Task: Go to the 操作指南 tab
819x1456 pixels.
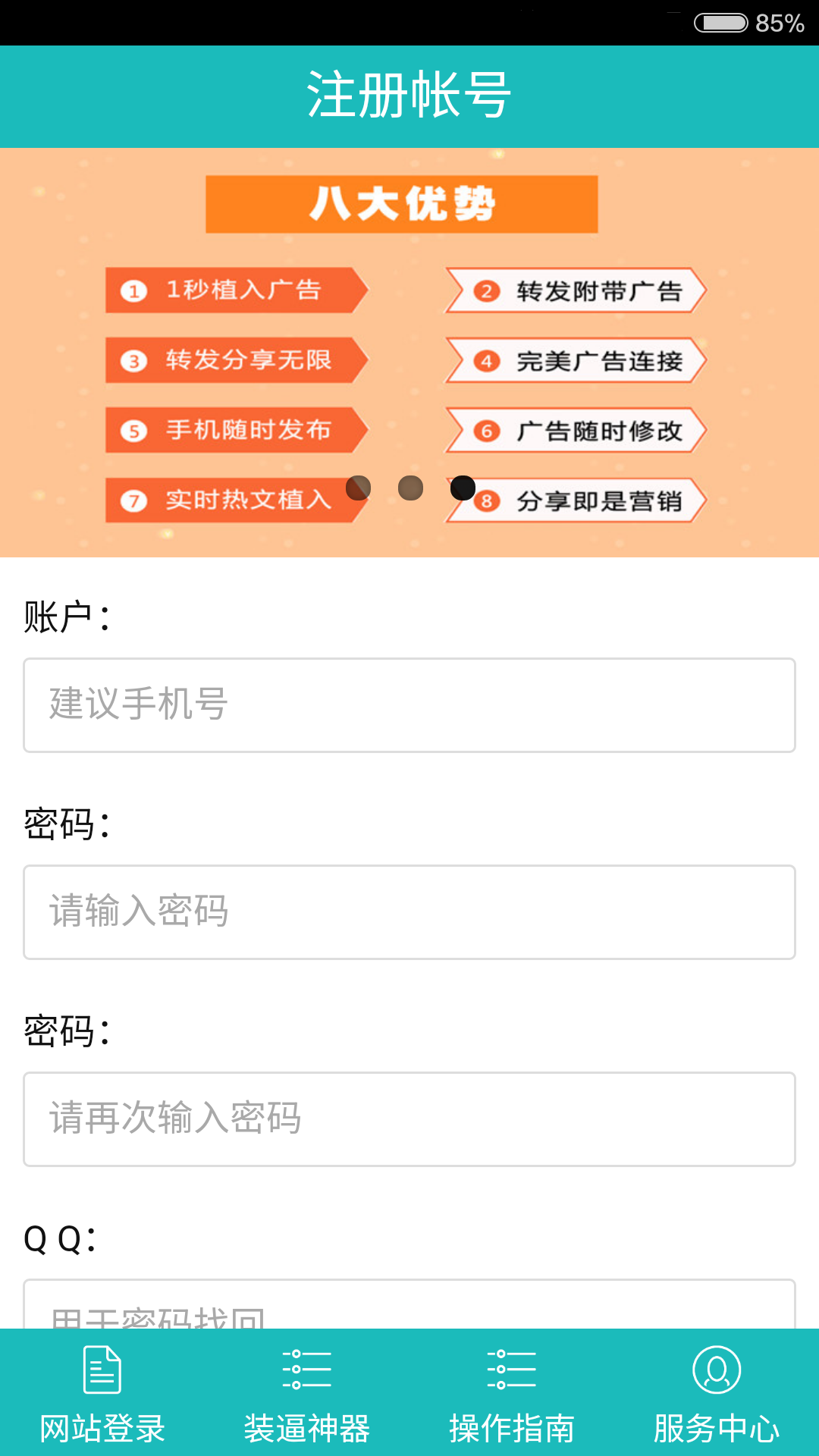Action: 512,1394
